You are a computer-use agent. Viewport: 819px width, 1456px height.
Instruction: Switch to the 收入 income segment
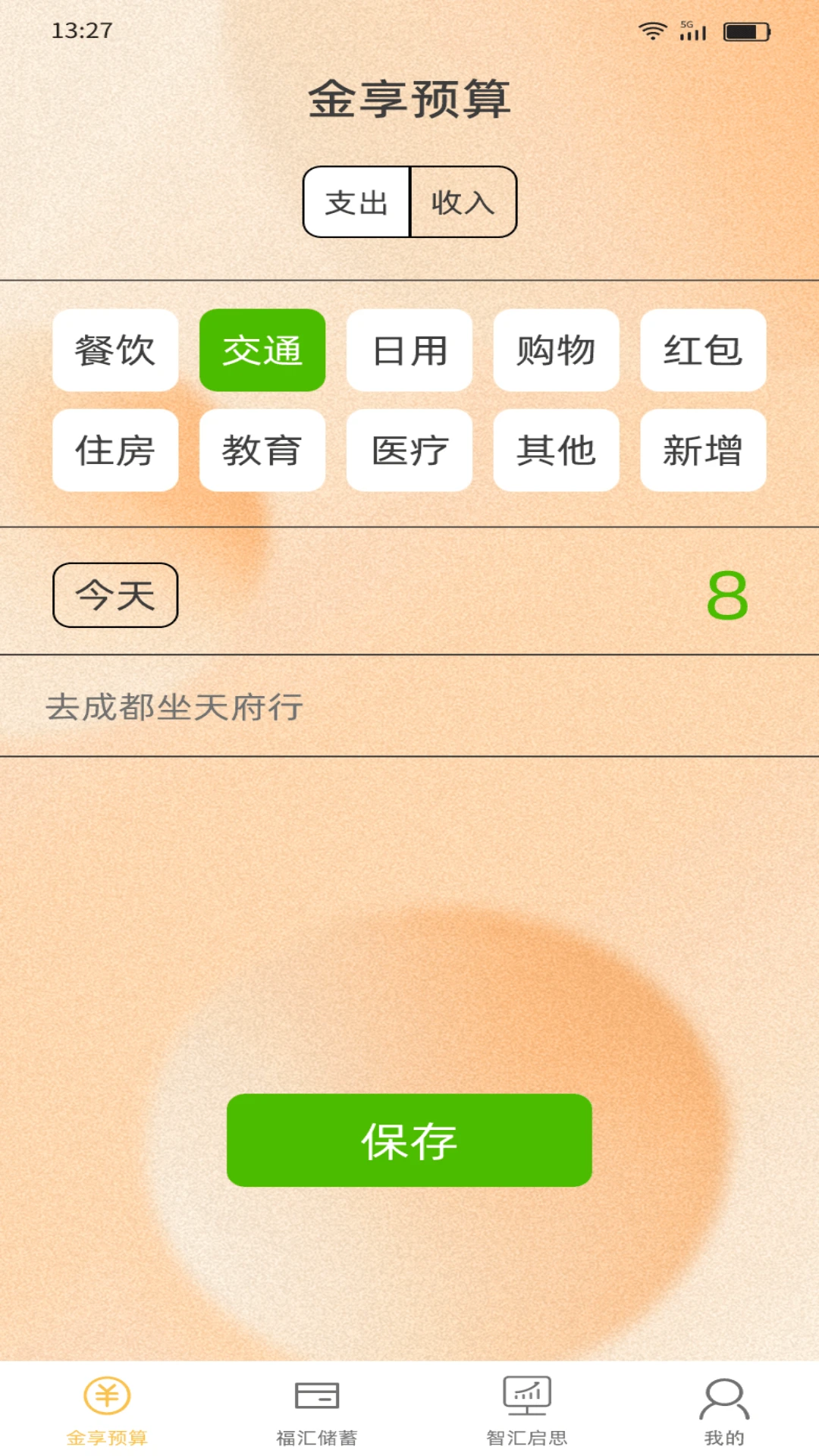[x=463, y=202]
